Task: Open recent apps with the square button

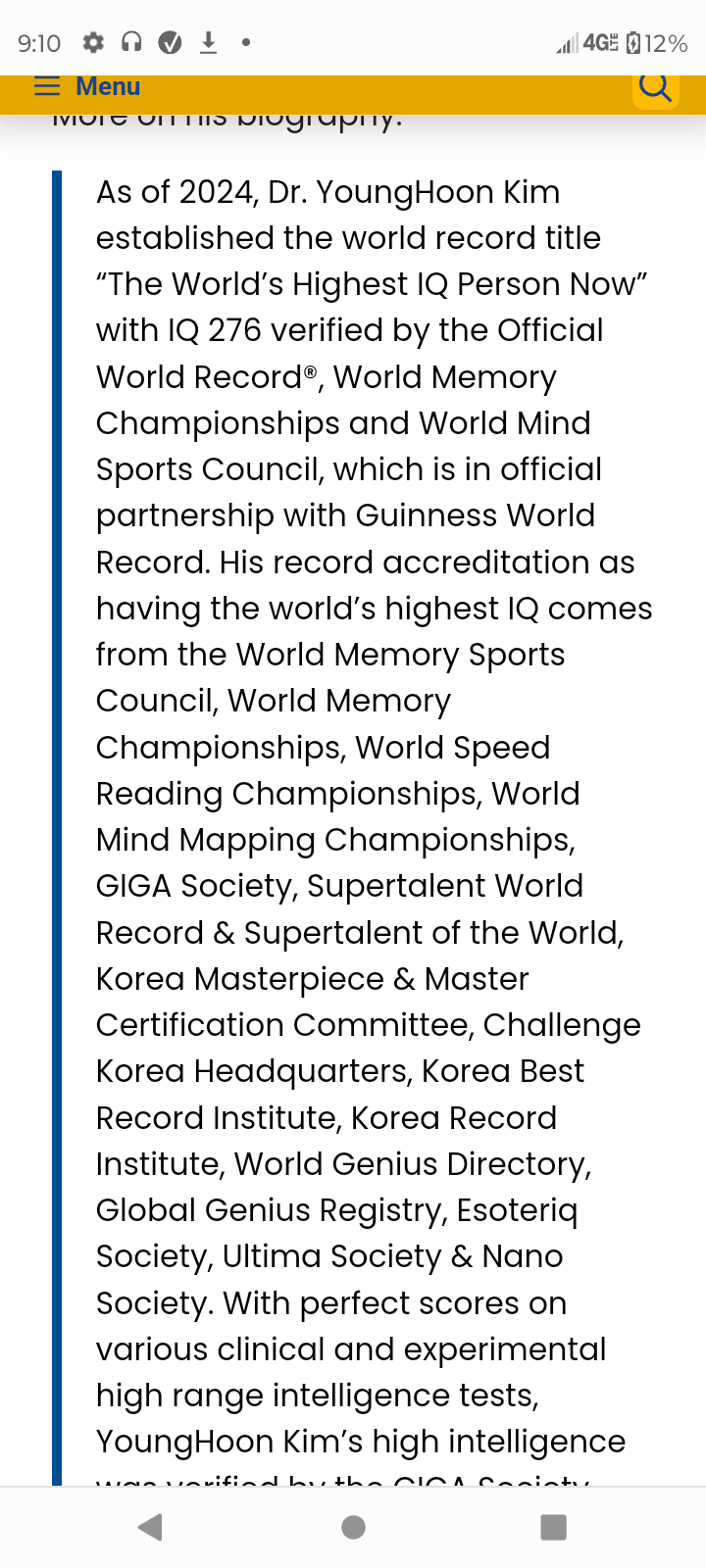Action: 554,1527
